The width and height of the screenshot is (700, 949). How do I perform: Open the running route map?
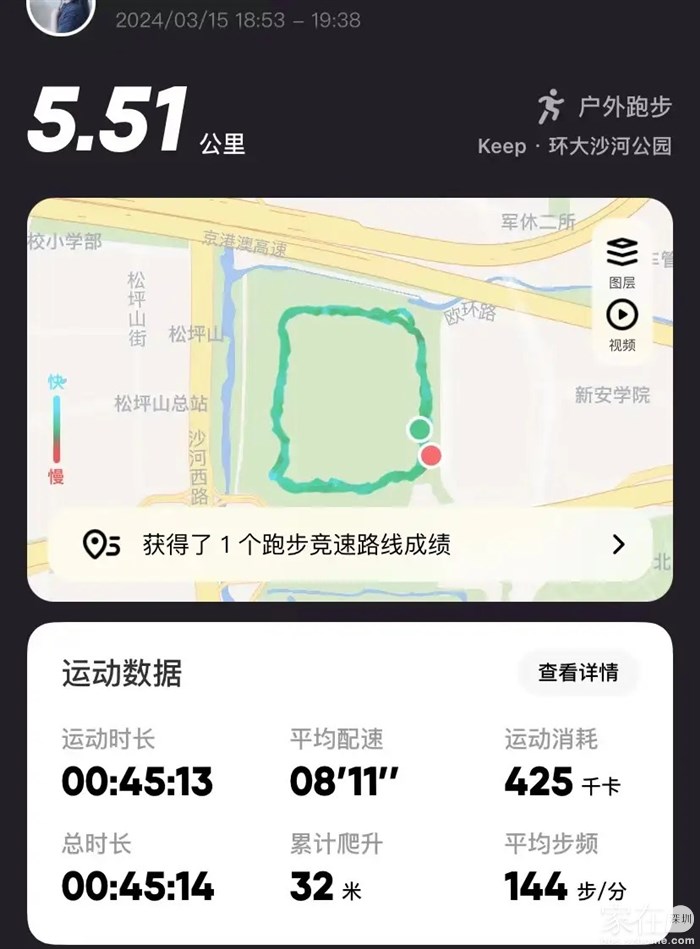(350, 400)
